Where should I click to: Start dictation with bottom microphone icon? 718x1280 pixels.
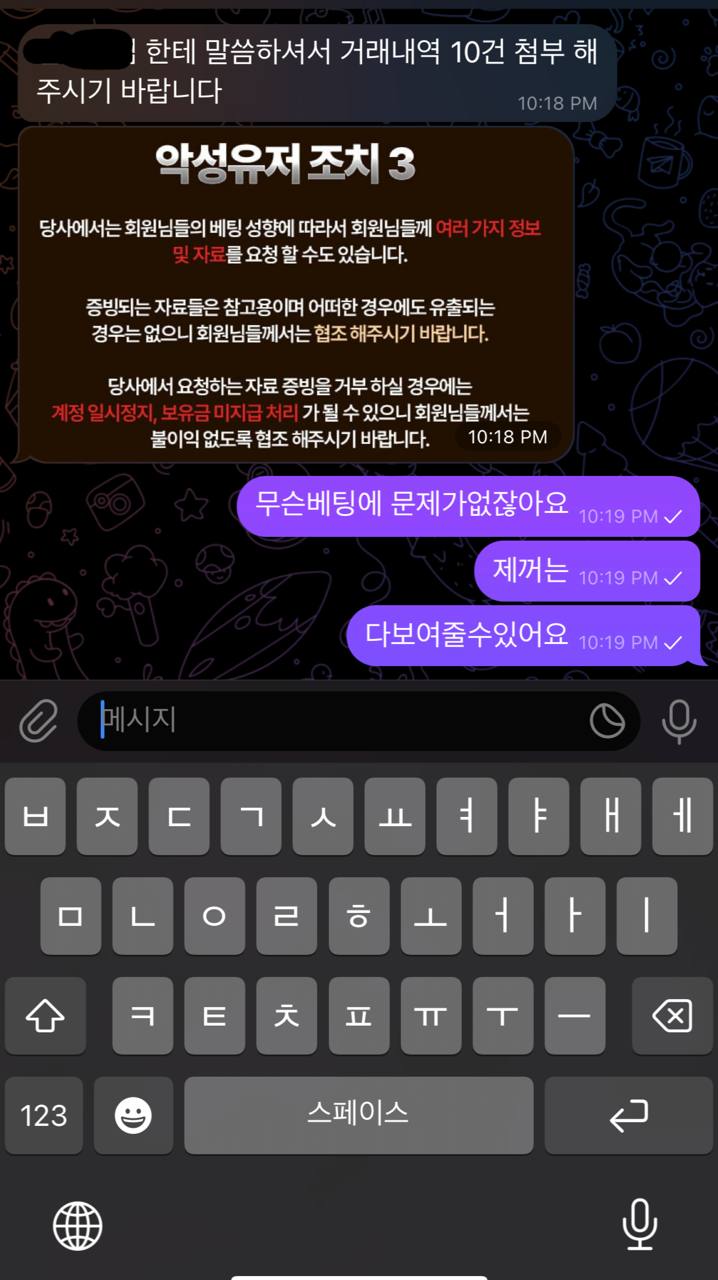tap(640, 1224)
